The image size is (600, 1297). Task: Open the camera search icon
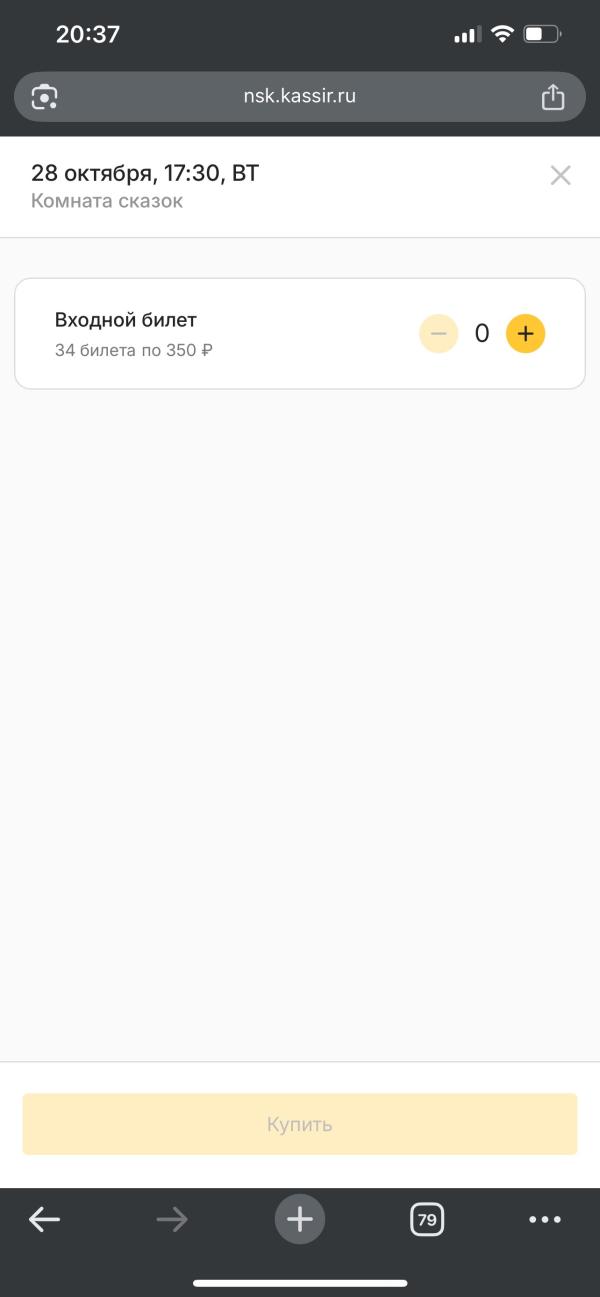(45, 97)
